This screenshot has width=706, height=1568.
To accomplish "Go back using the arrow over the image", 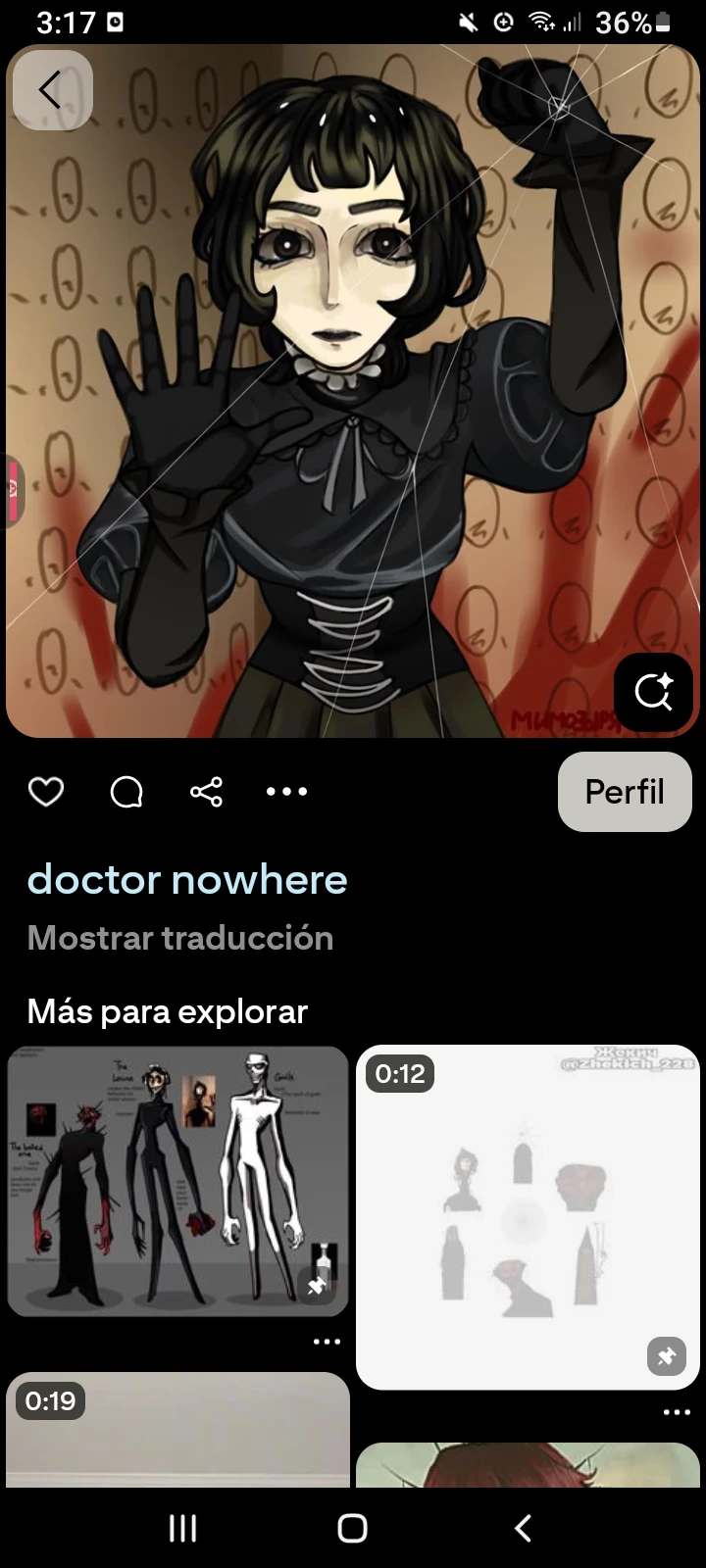I will 52,90.
